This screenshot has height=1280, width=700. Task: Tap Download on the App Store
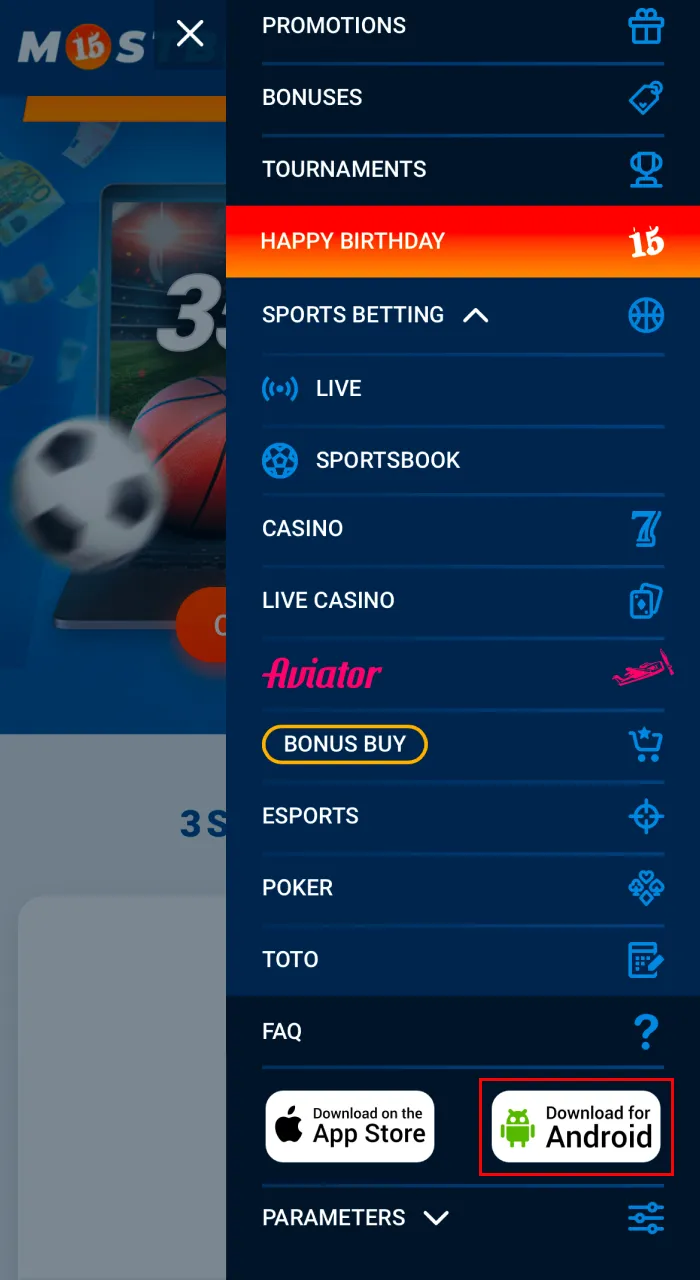[350, 1126]
